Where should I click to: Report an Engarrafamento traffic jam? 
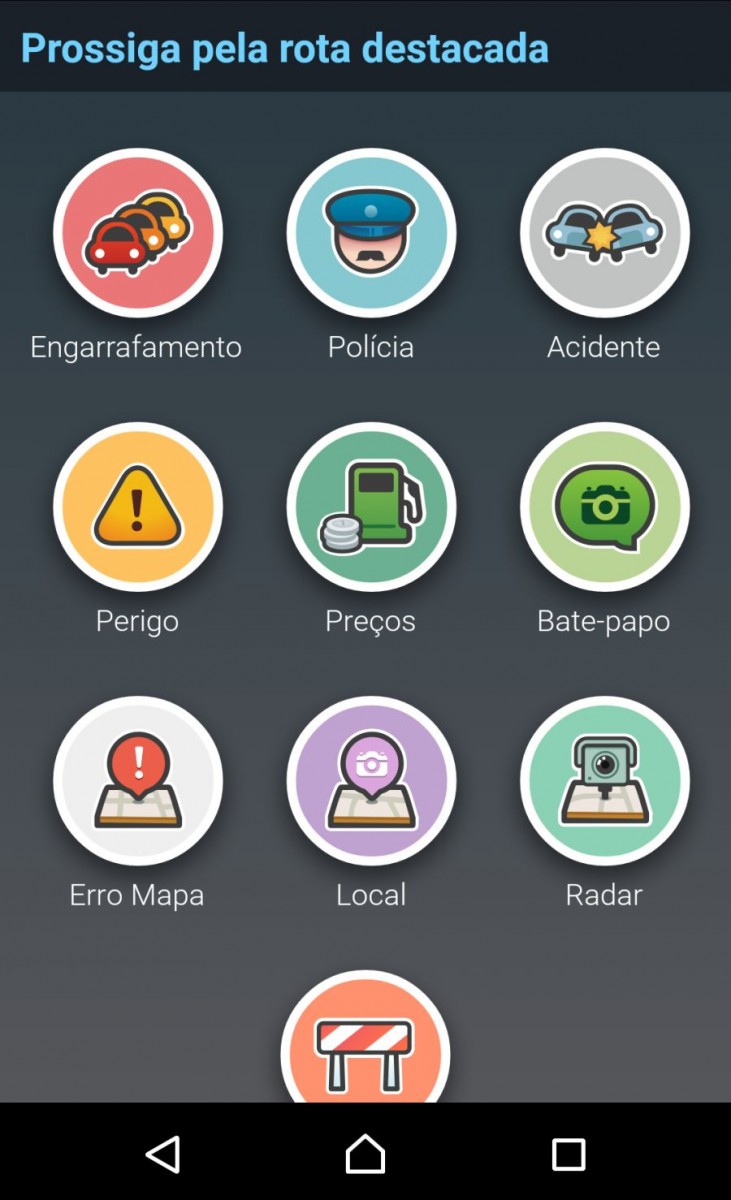coord(138,233)
